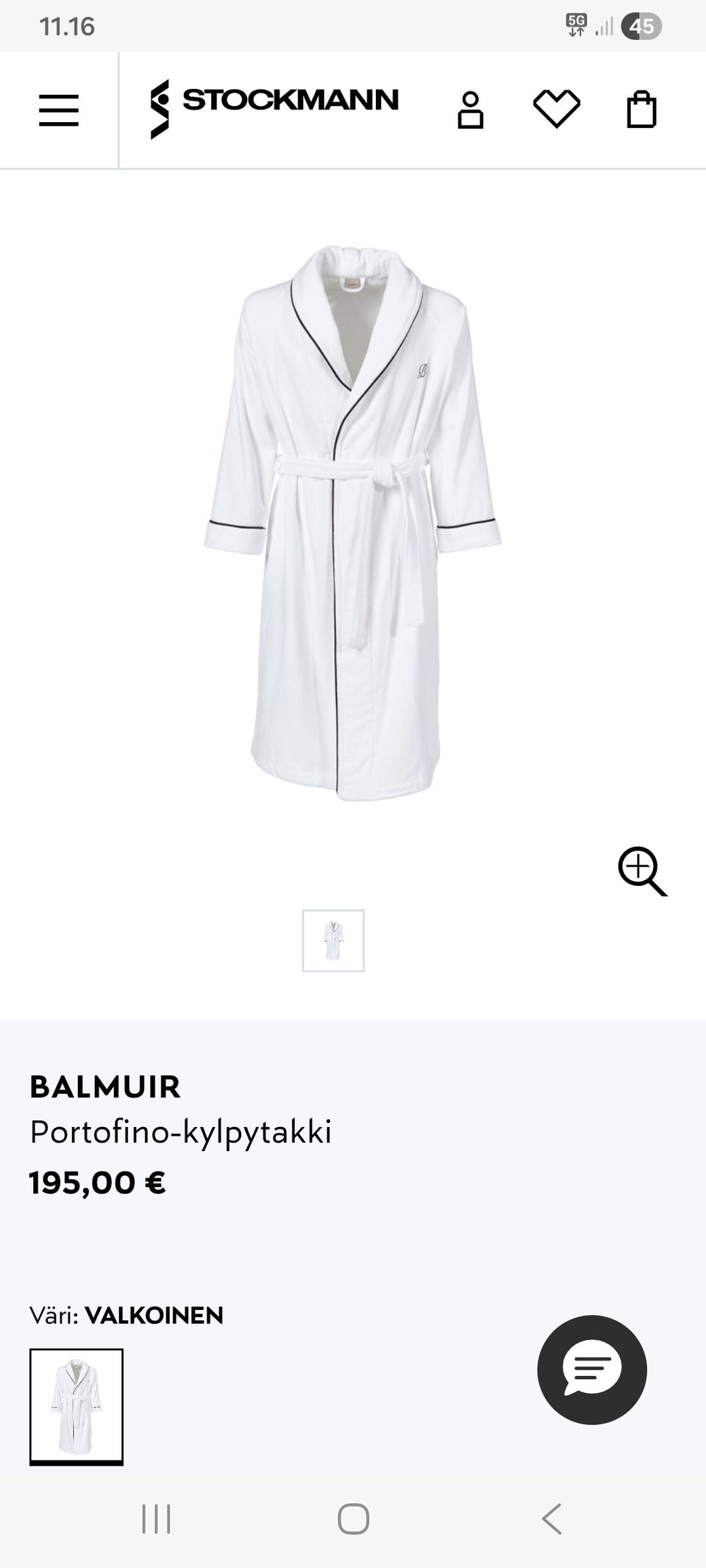This screenshot has height=1568, width=706.
Task: Open the customer chat bubble
Action: click(x=592, y=1370)
